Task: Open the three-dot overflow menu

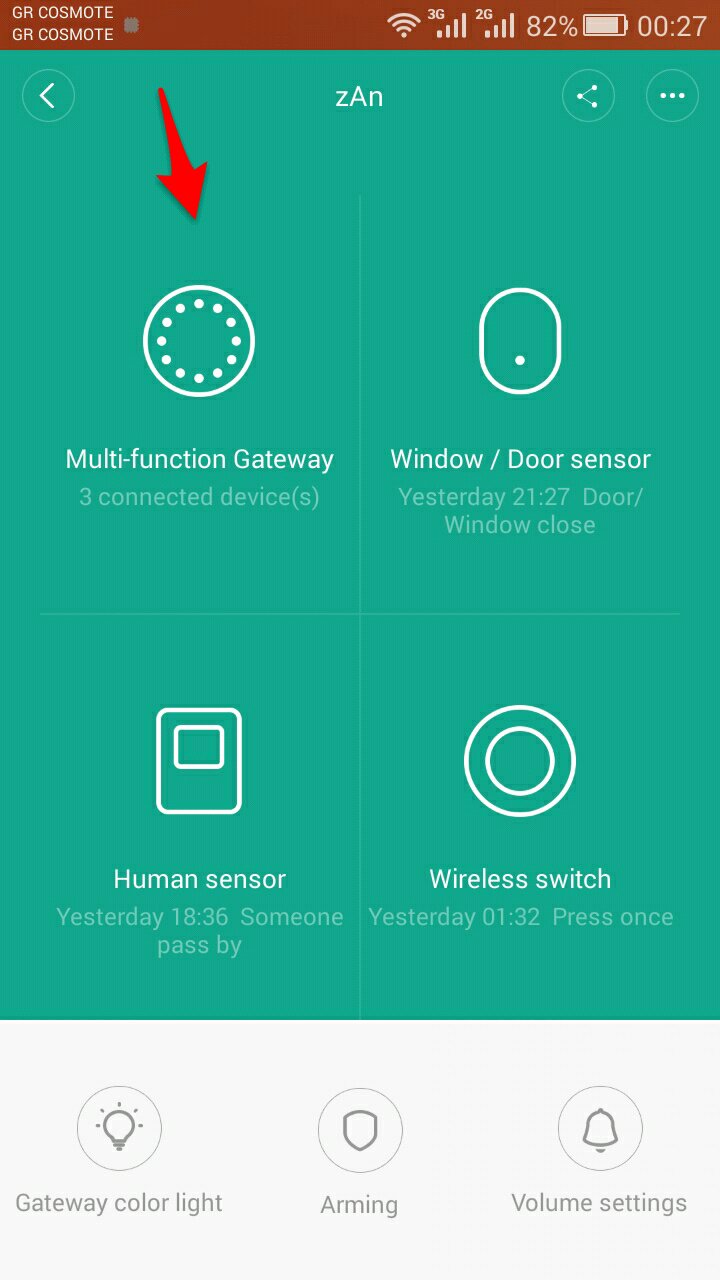Action: [672, 96]
